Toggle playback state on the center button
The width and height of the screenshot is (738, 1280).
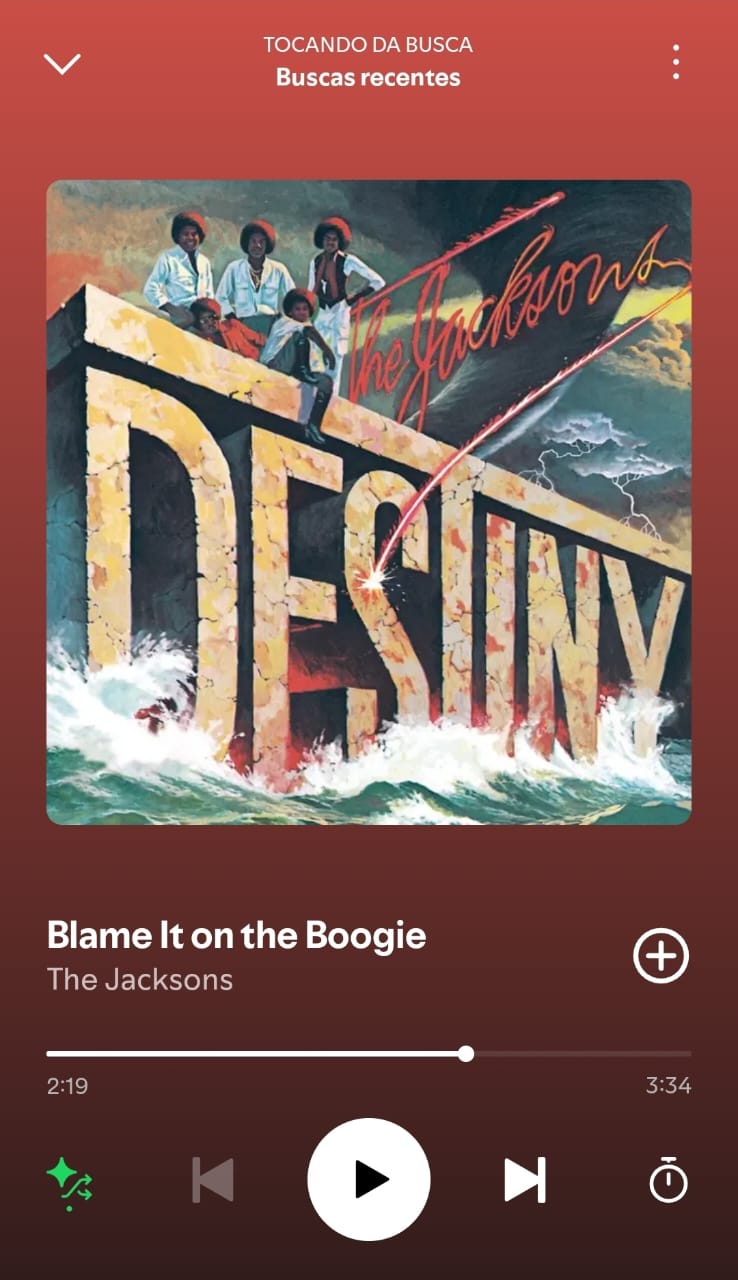[x=369, y=1178]
